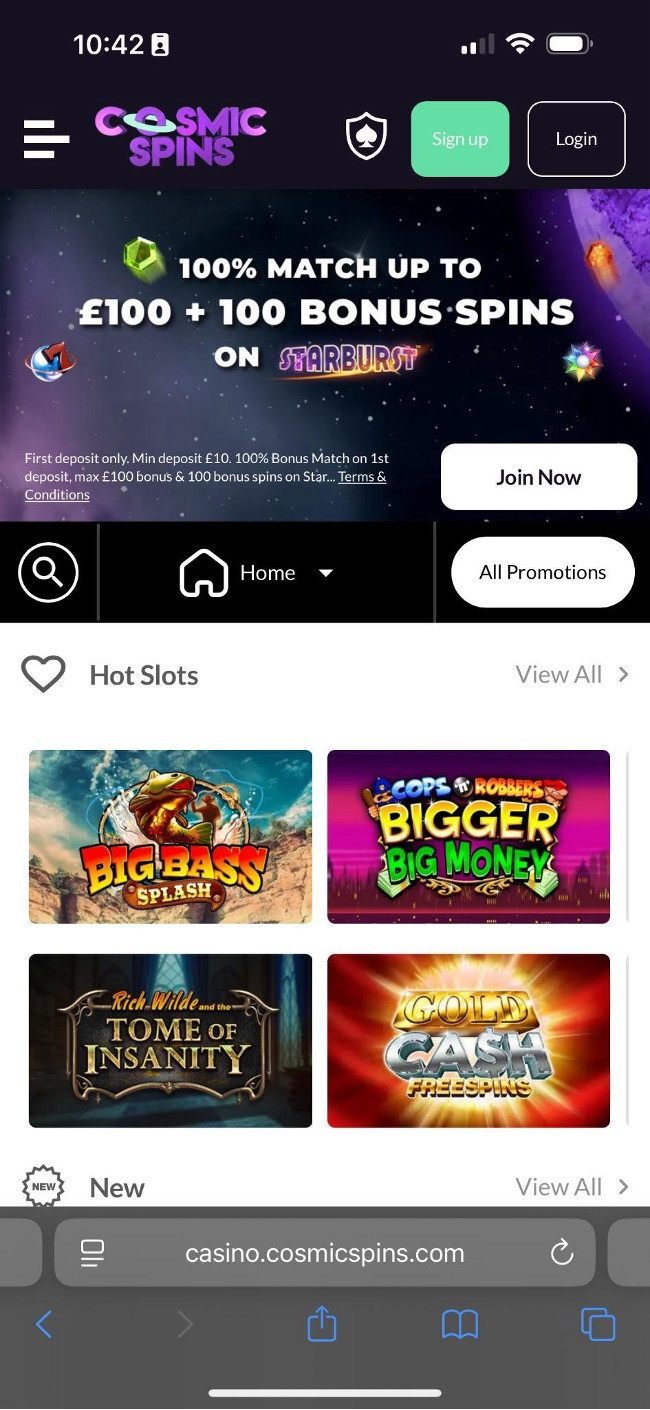Viewport: 650px width, 1410px height.
Task: View all Hot Slots
Action: pyautogui.click(x=571, y=675)
